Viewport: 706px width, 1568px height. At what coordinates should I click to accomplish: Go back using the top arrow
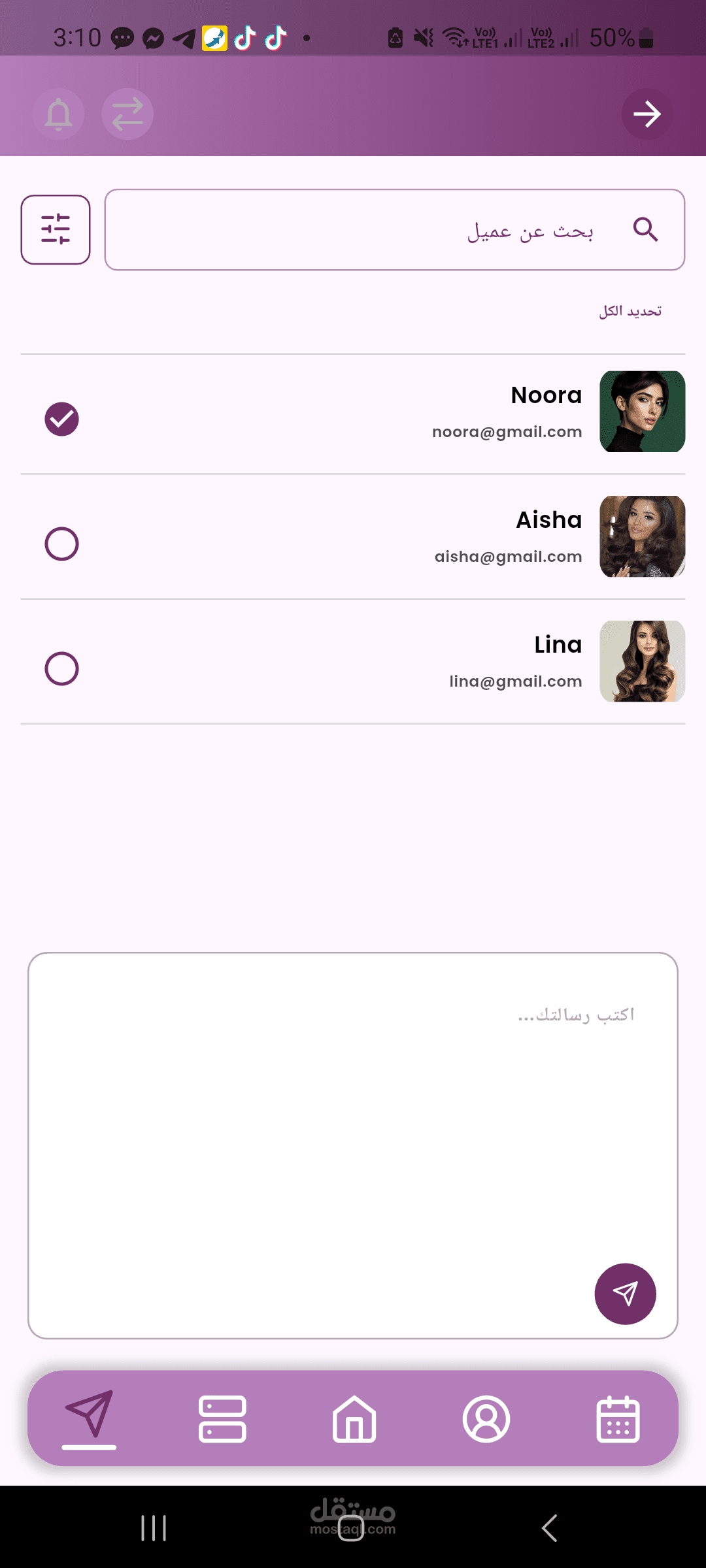(647, 114)
